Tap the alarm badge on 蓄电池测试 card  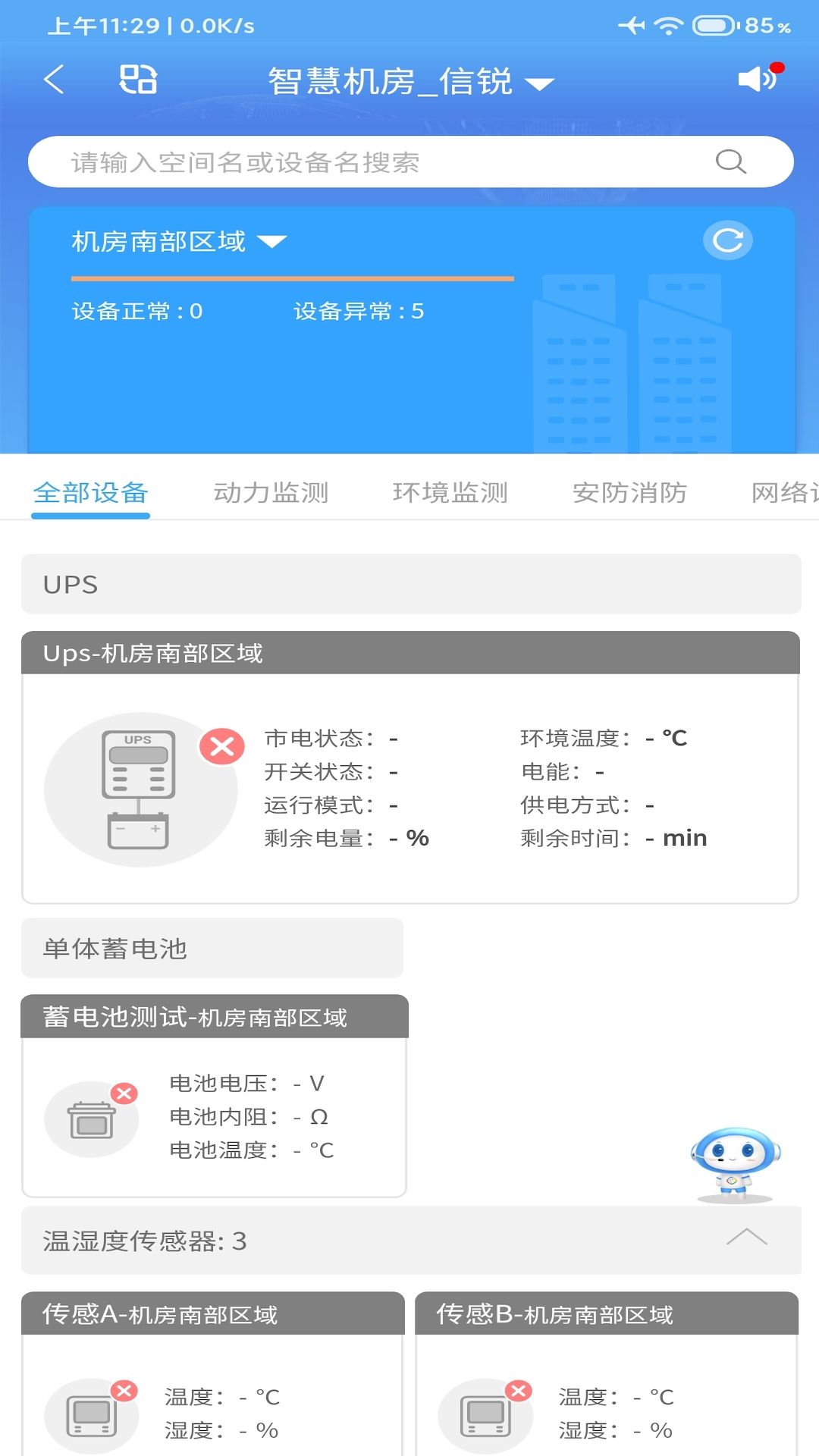(x=124, y=1092)
